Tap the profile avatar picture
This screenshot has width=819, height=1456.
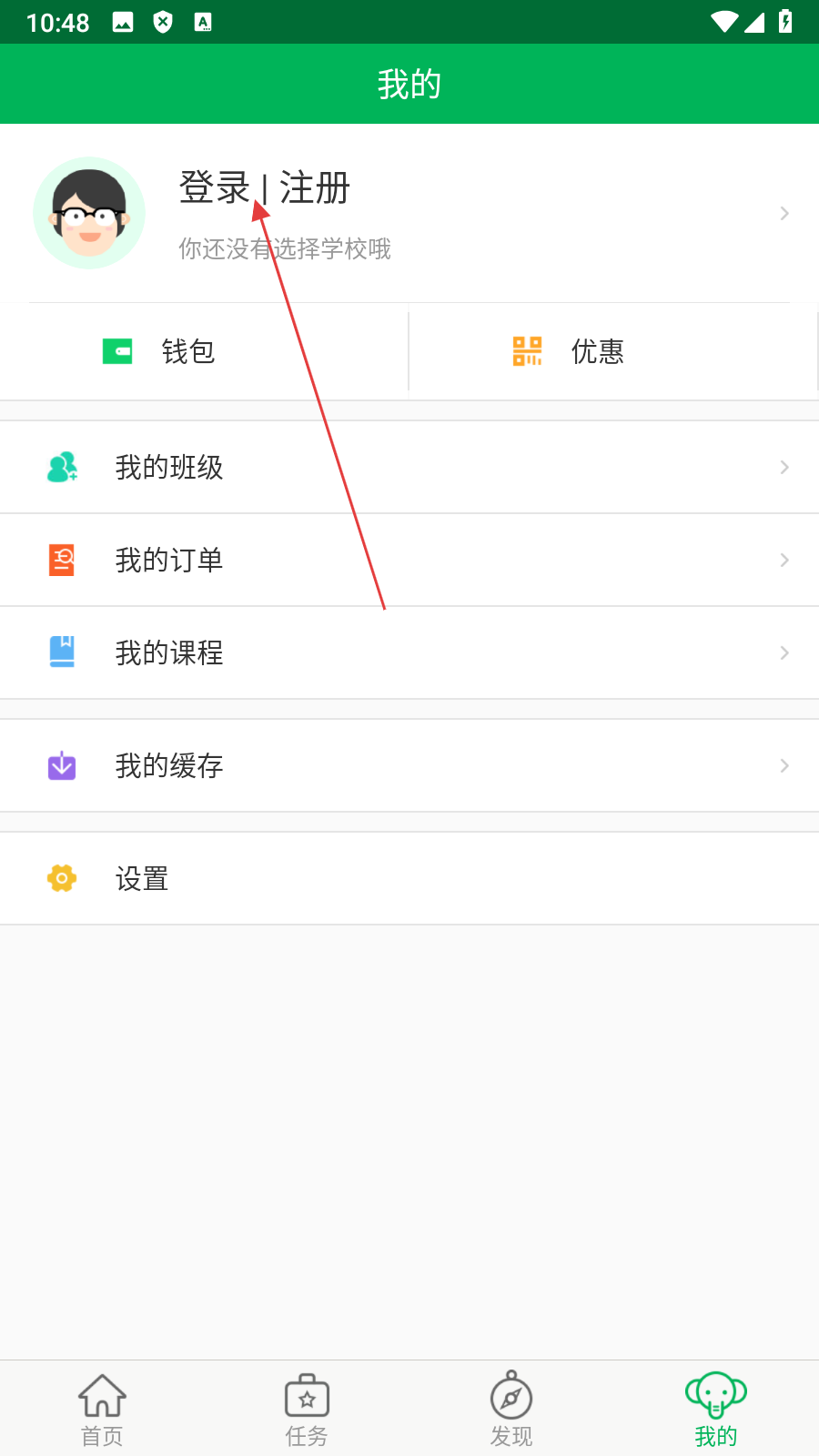pos(89,213)
